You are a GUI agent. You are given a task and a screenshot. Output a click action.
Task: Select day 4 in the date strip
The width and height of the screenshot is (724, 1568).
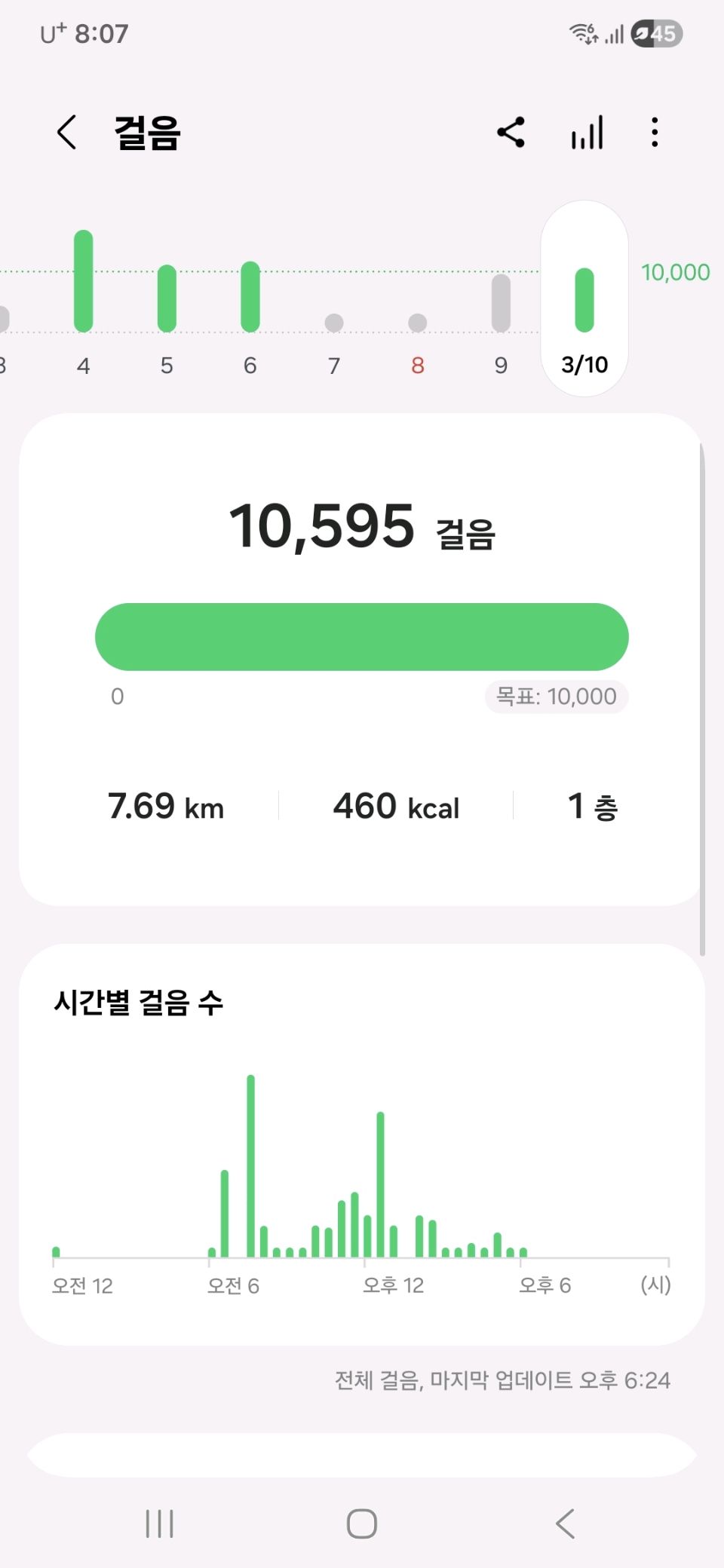tap(84, 302)
